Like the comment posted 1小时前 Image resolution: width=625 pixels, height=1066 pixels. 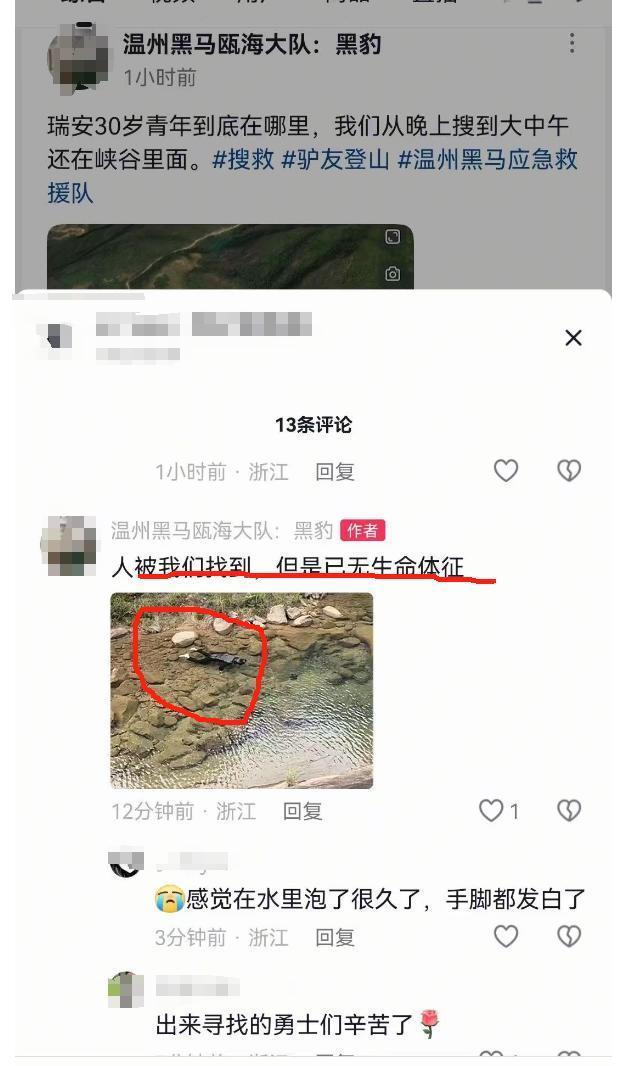point(506,471)
